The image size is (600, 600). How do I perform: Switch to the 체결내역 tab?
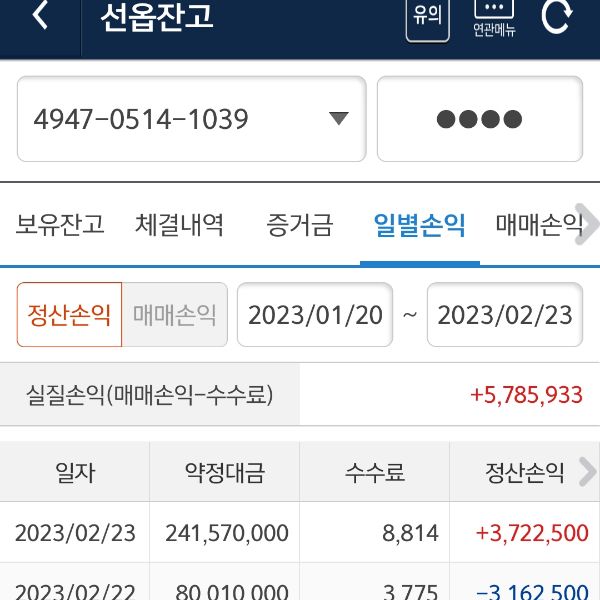[179, 224]
